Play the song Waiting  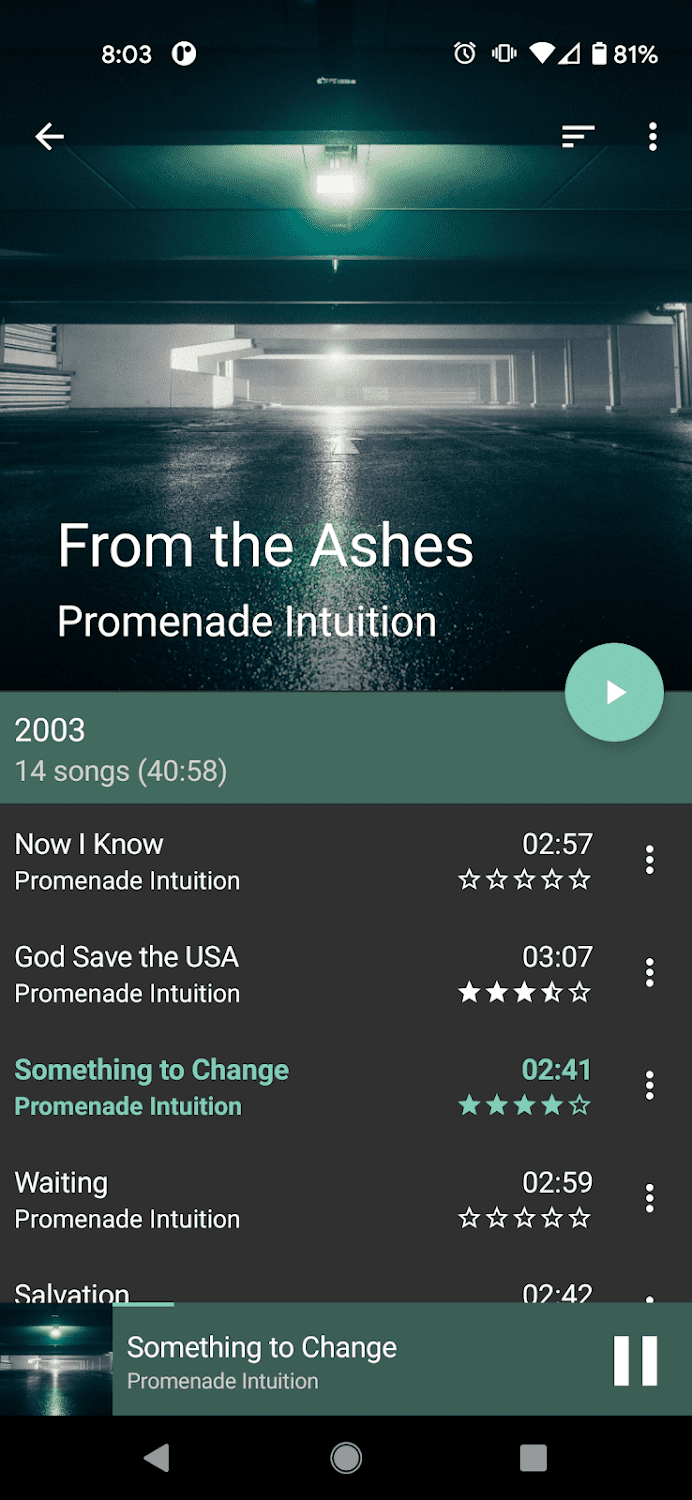(x=200, y=1199)
